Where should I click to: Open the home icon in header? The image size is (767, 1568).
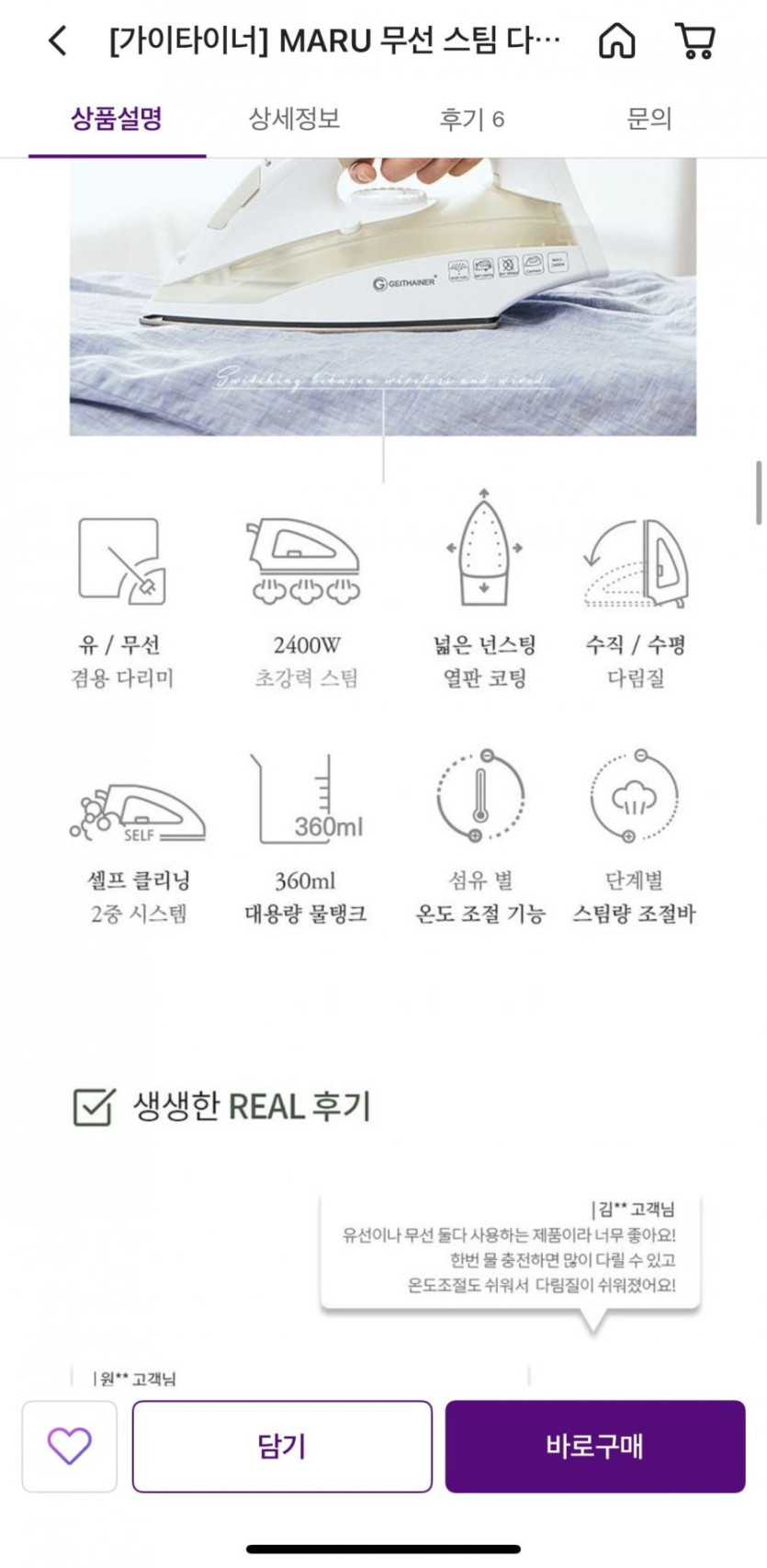click(x=616, y=40)
